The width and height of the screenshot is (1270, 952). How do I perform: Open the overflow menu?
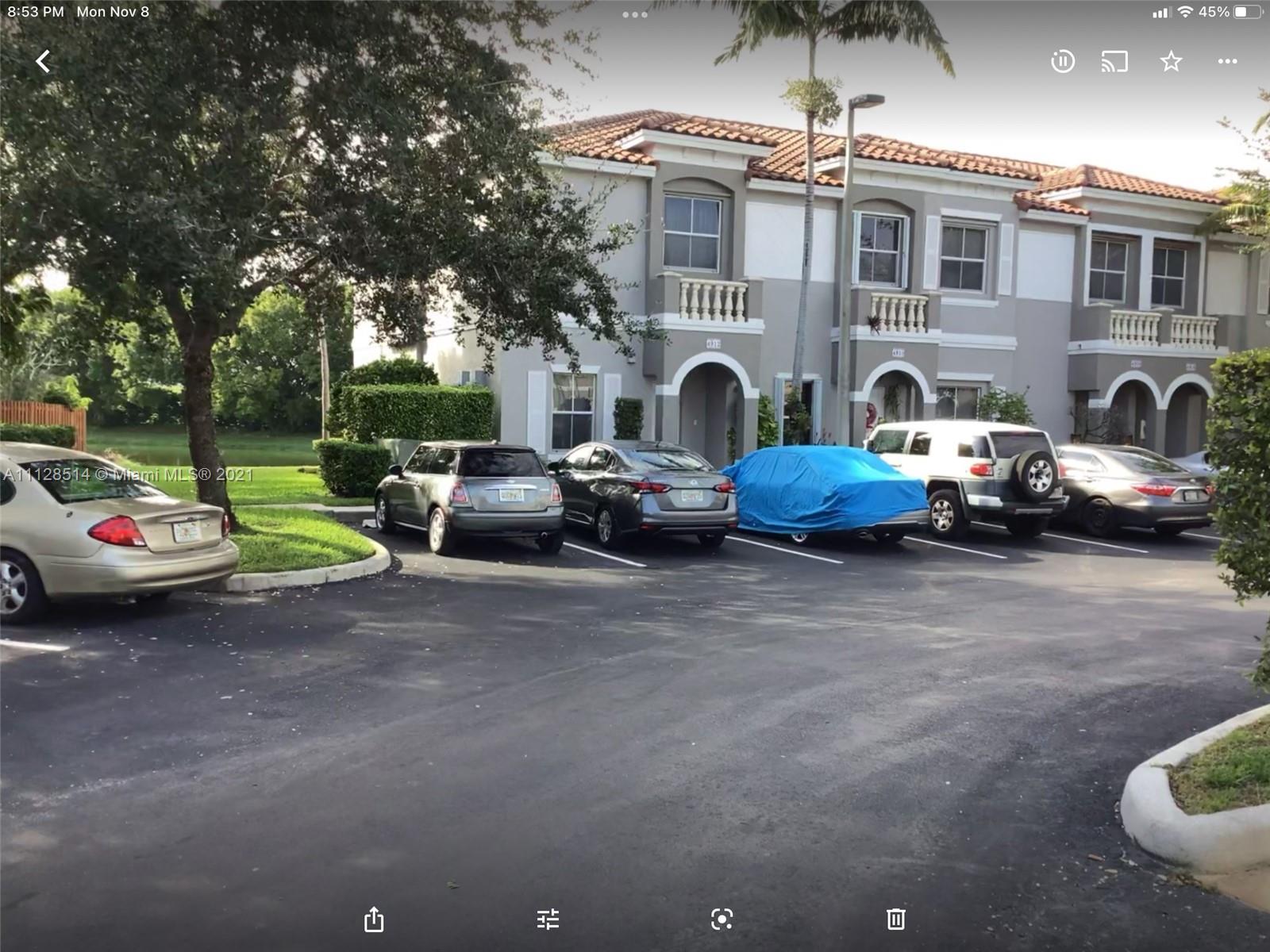click(1227, 61)
